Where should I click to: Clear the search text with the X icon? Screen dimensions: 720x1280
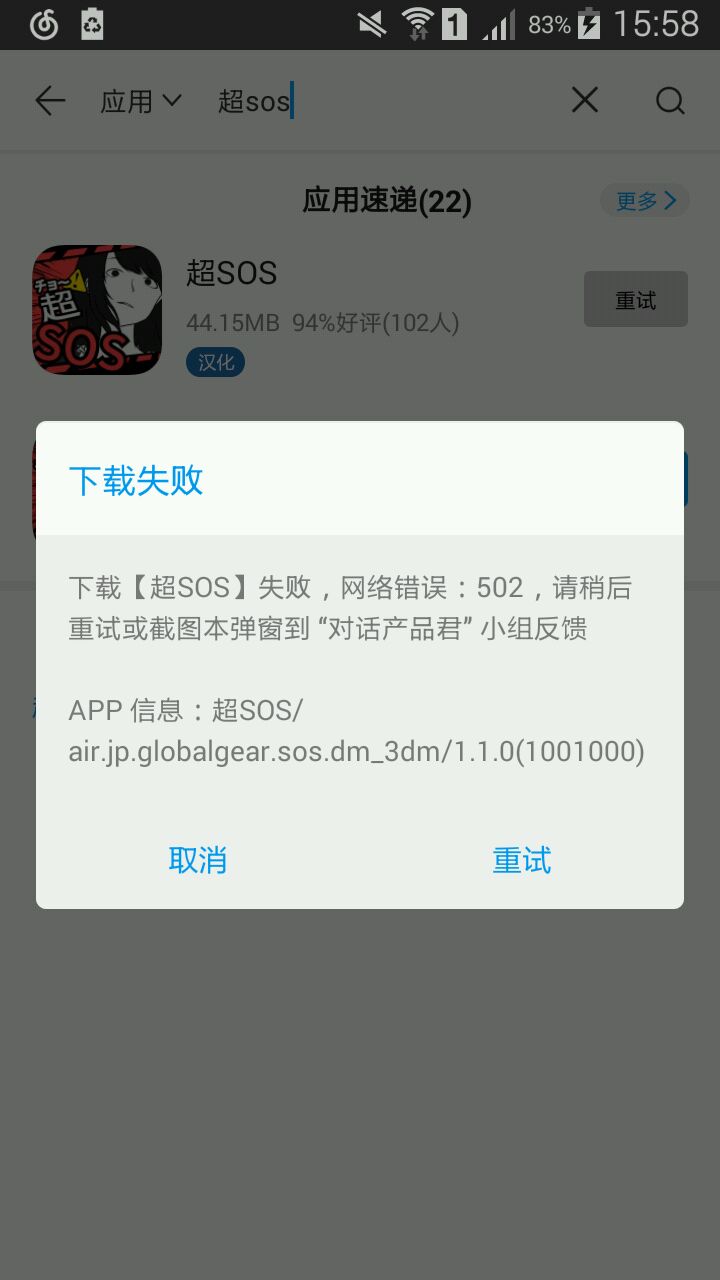pyautogui.click(x=584, y=100)
